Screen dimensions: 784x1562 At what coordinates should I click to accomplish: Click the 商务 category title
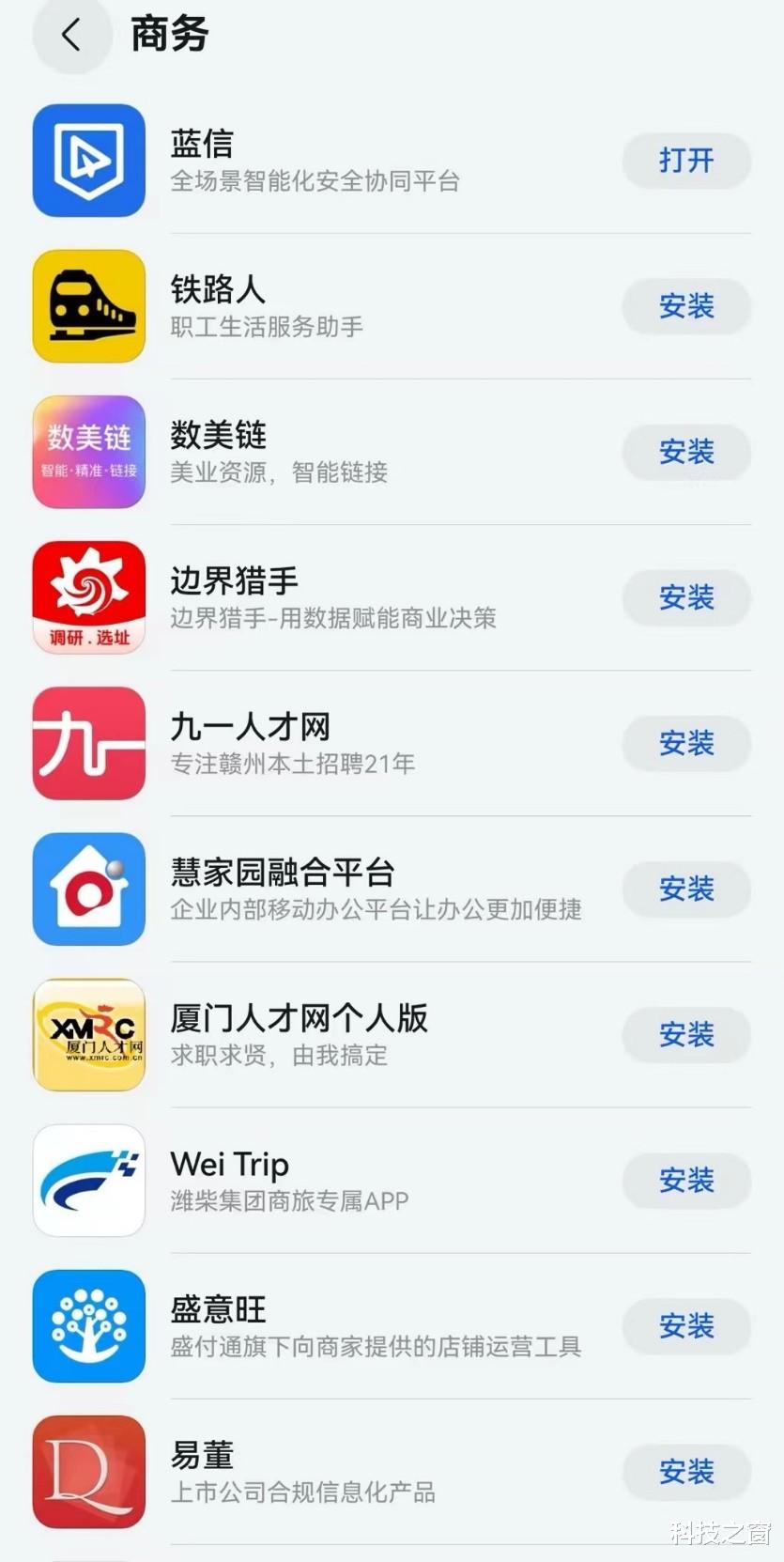pyautogui.click(x=169, y=33)
